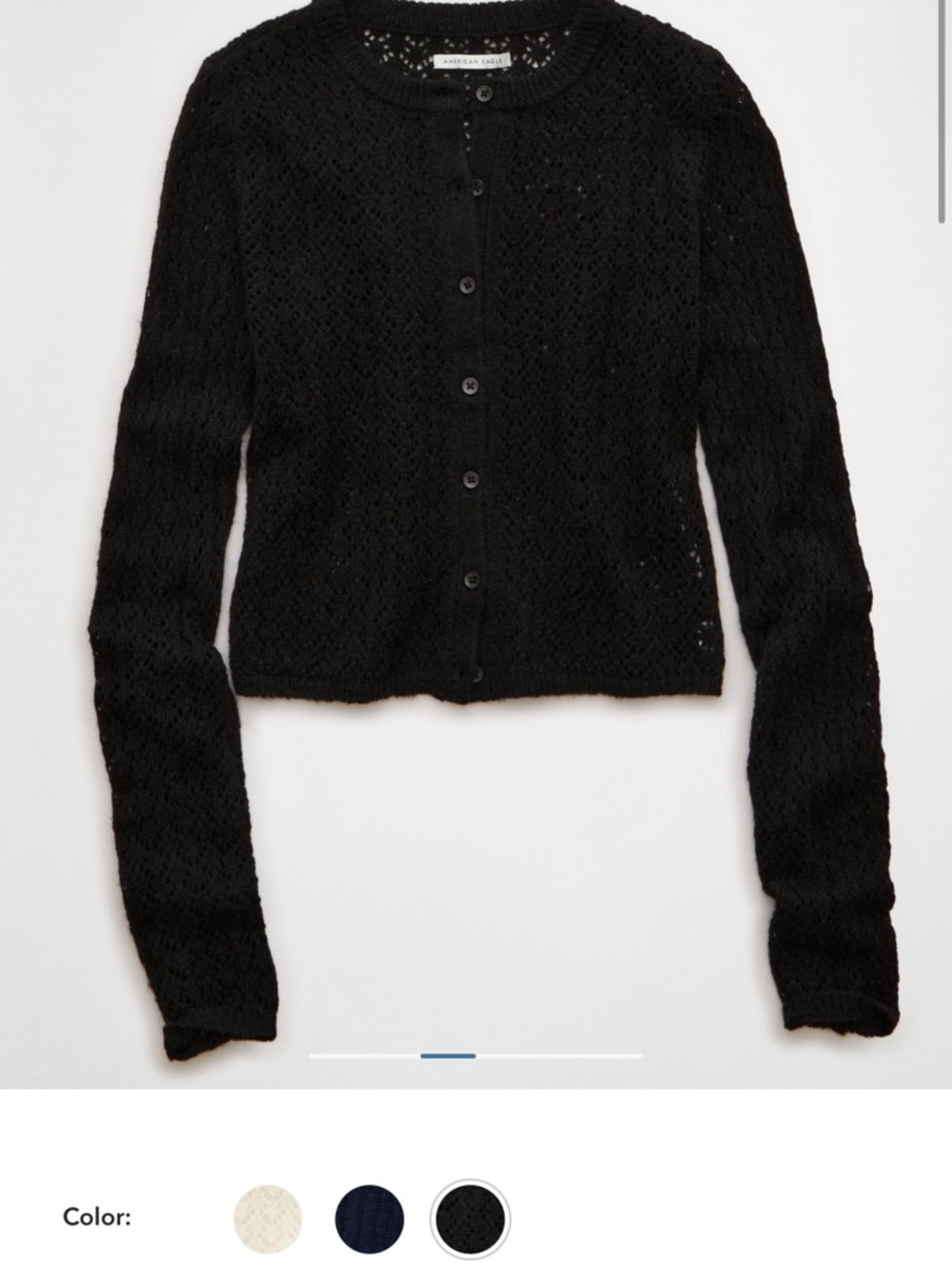
Task: Click the white background above the swatches
Action: point(476,1133)
